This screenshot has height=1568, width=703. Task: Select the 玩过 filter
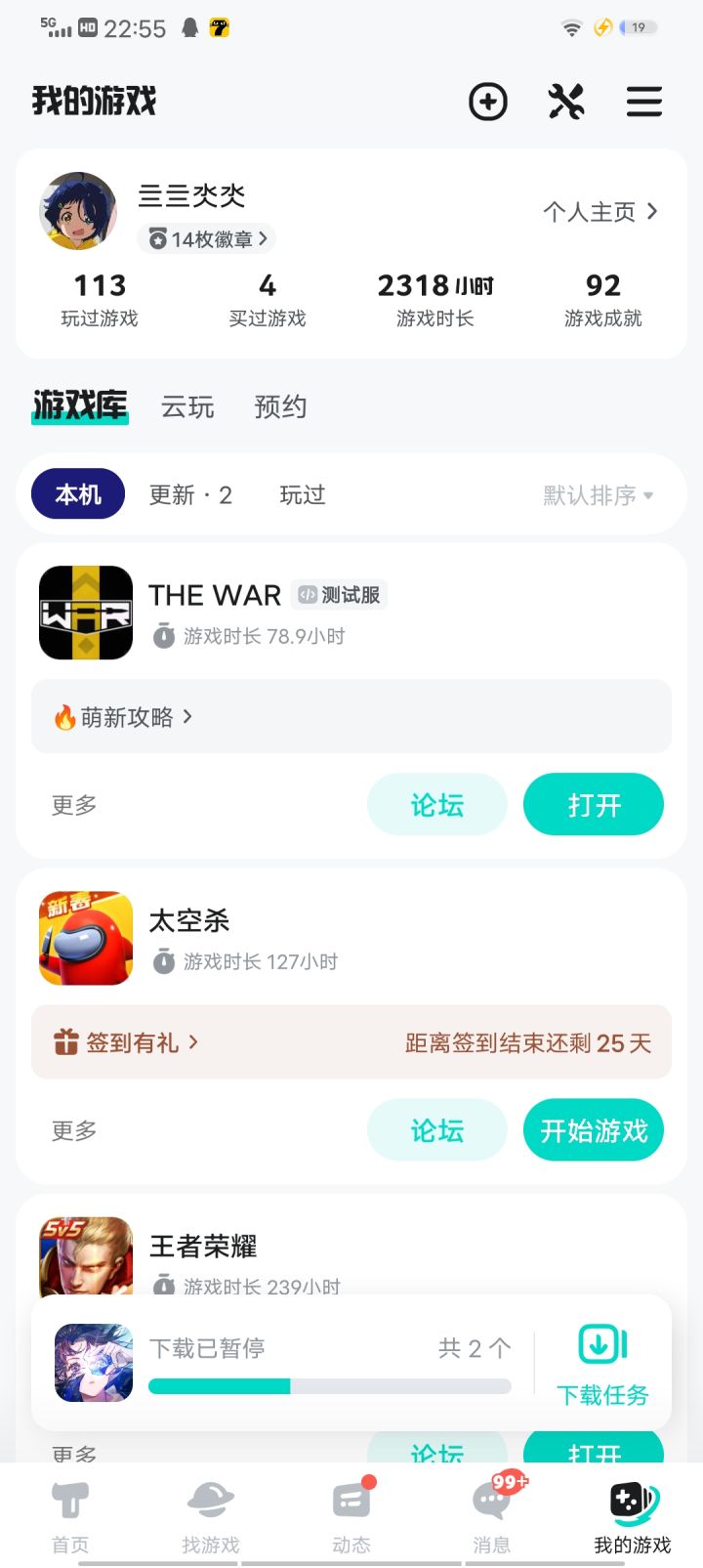tap(303, 495)
